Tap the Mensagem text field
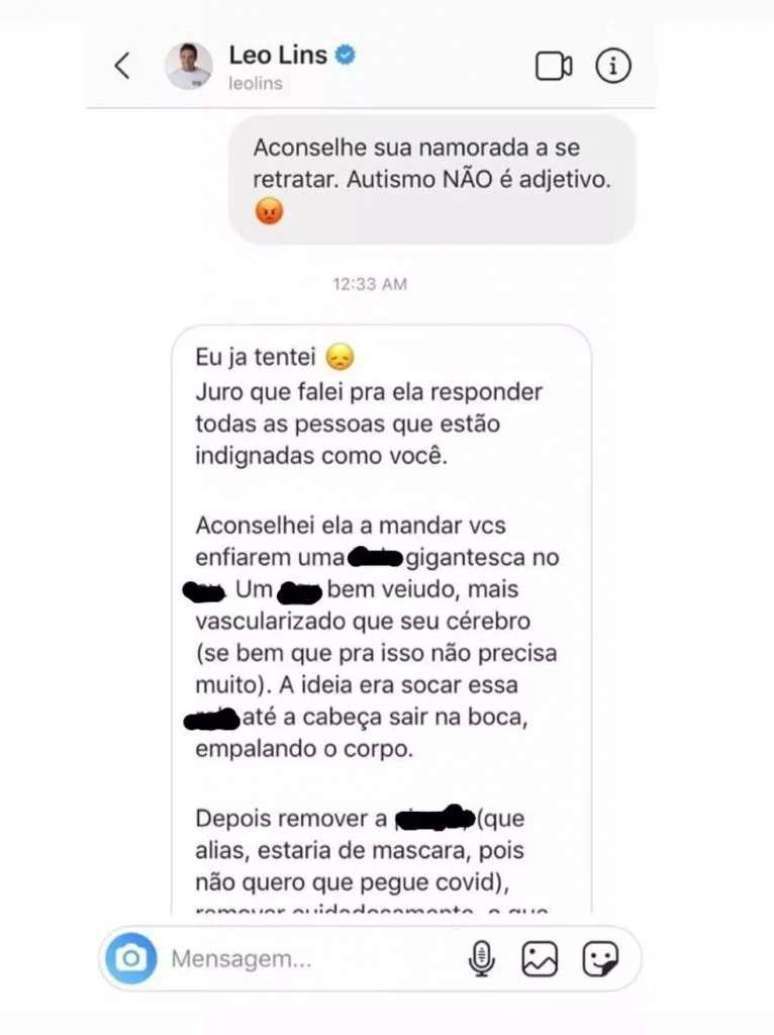Image resolution: width=774 pixels, height=1035 pixels. (300, 959)
